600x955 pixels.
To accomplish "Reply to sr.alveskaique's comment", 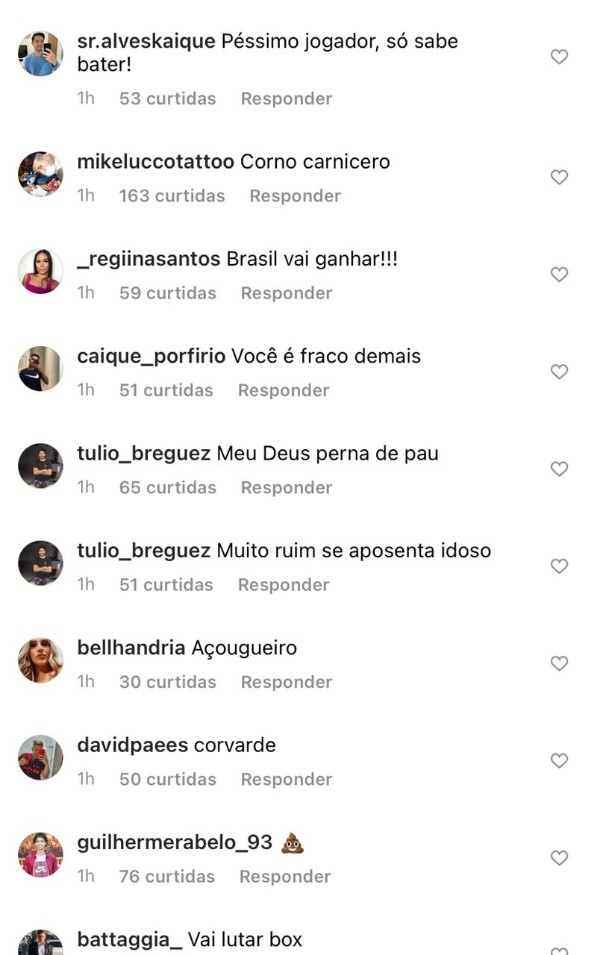I will click(x=286, y=99).
